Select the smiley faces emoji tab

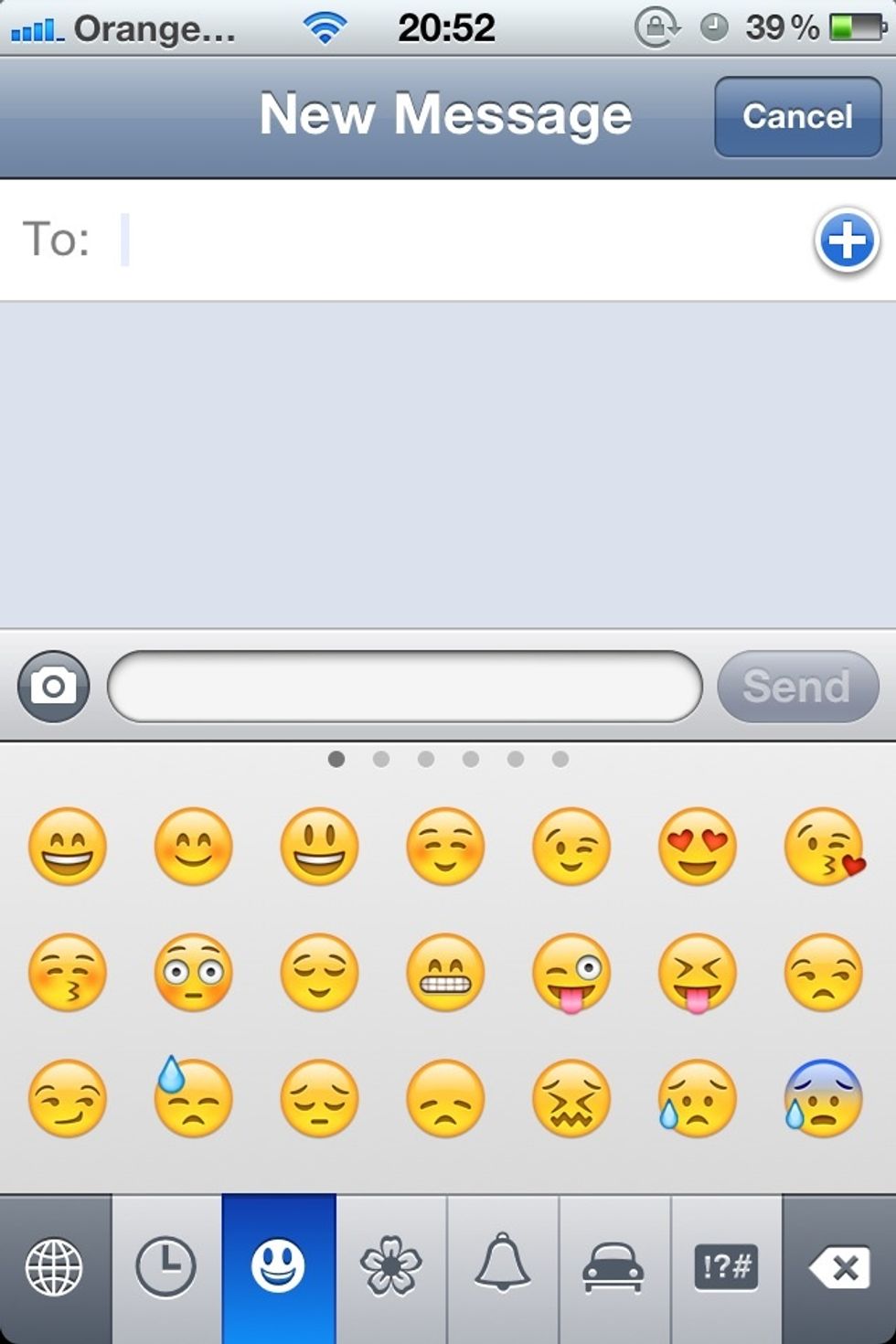point(278,1267)
